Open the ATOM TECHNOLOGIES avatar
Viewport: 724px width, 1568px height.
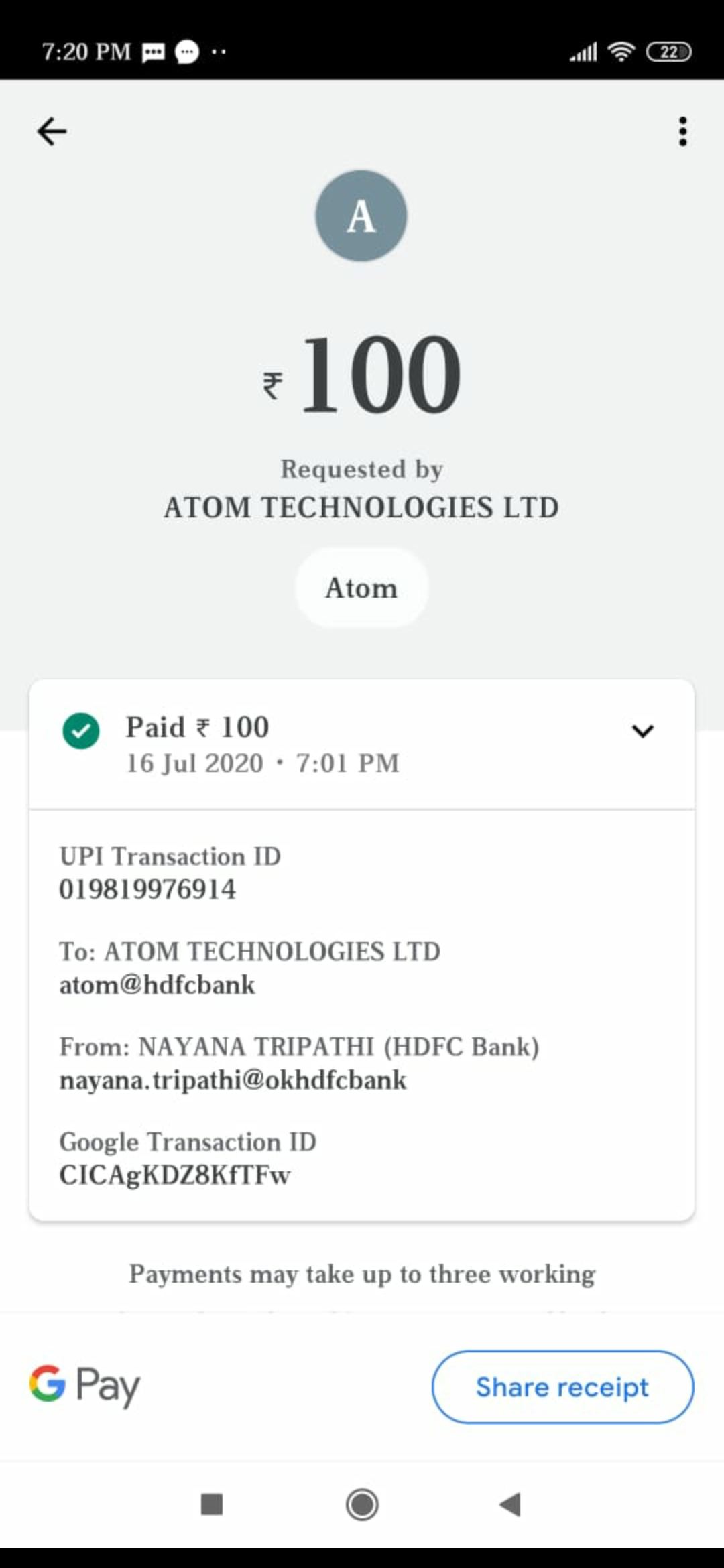pyautogui.click(x=361, y=216)
